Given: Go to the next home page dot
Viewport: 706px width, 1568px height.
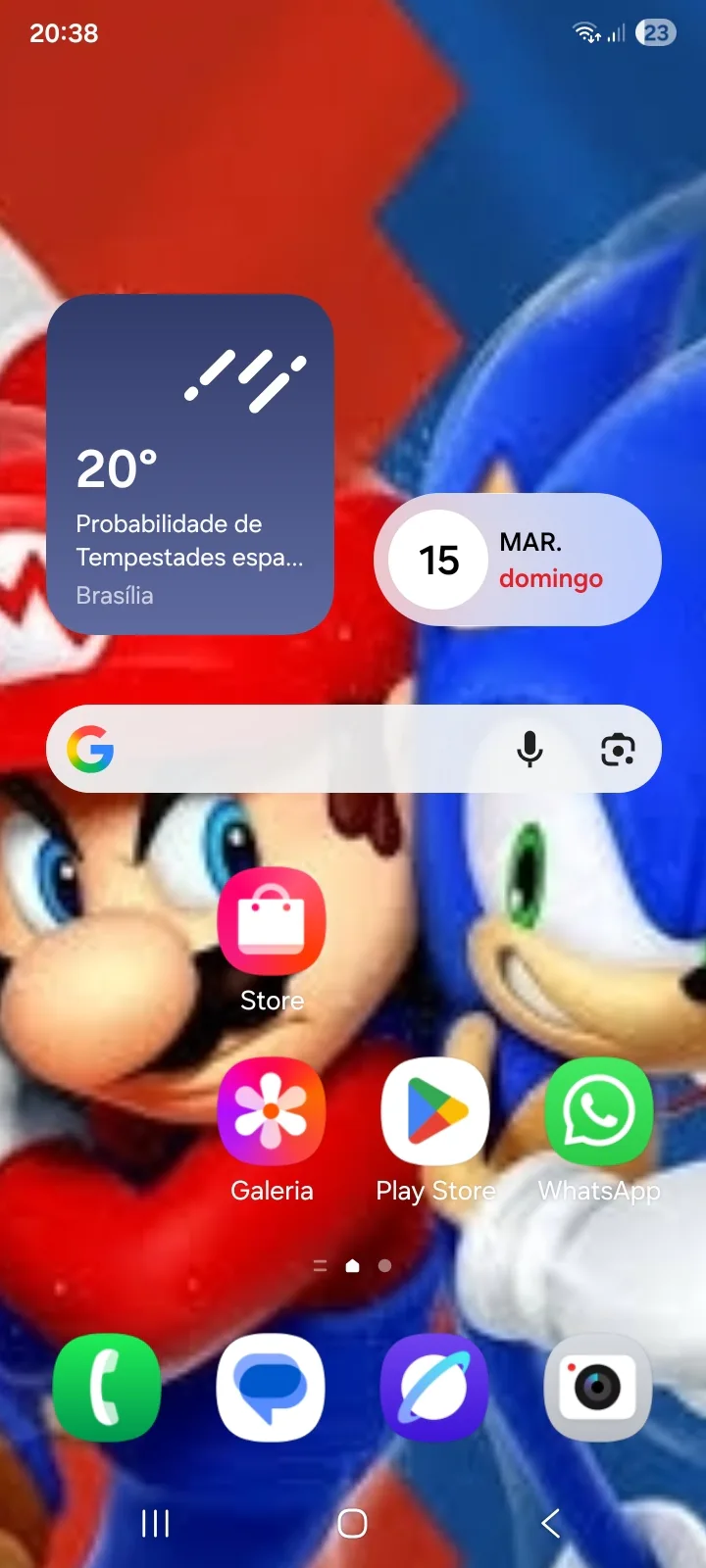Looking at the screenshot, I should pos(385,1266).
